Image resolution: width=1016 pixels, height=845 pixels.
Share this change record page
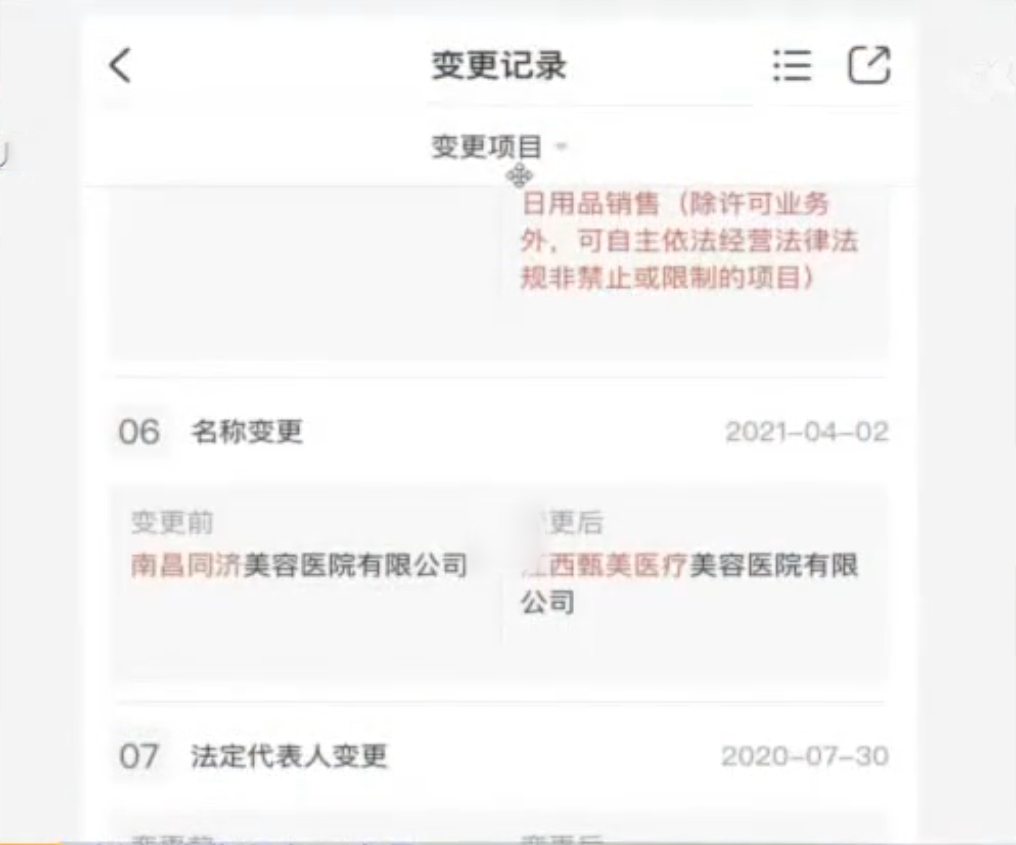pos(868,66)
